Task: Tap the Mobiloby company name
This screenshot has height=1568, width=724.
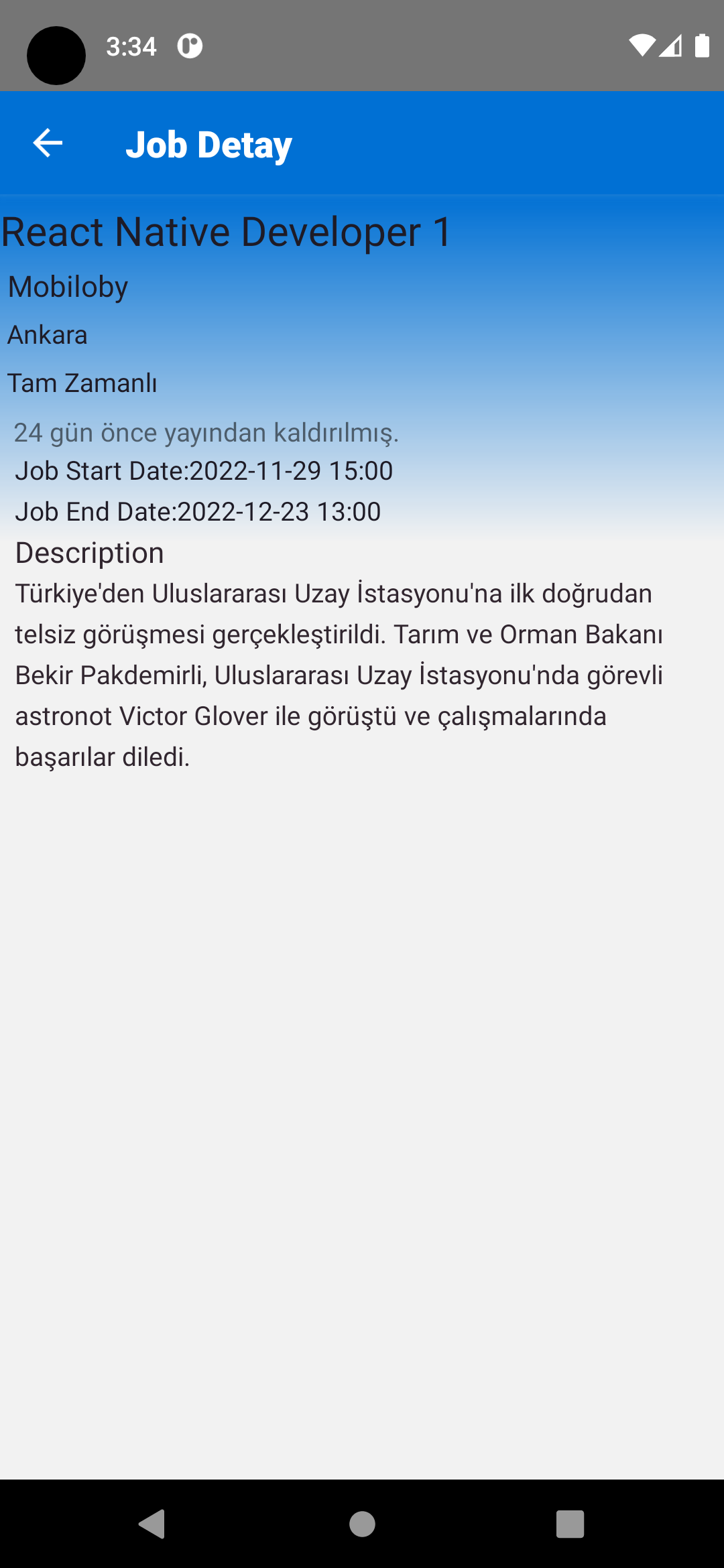Action: 66,286
